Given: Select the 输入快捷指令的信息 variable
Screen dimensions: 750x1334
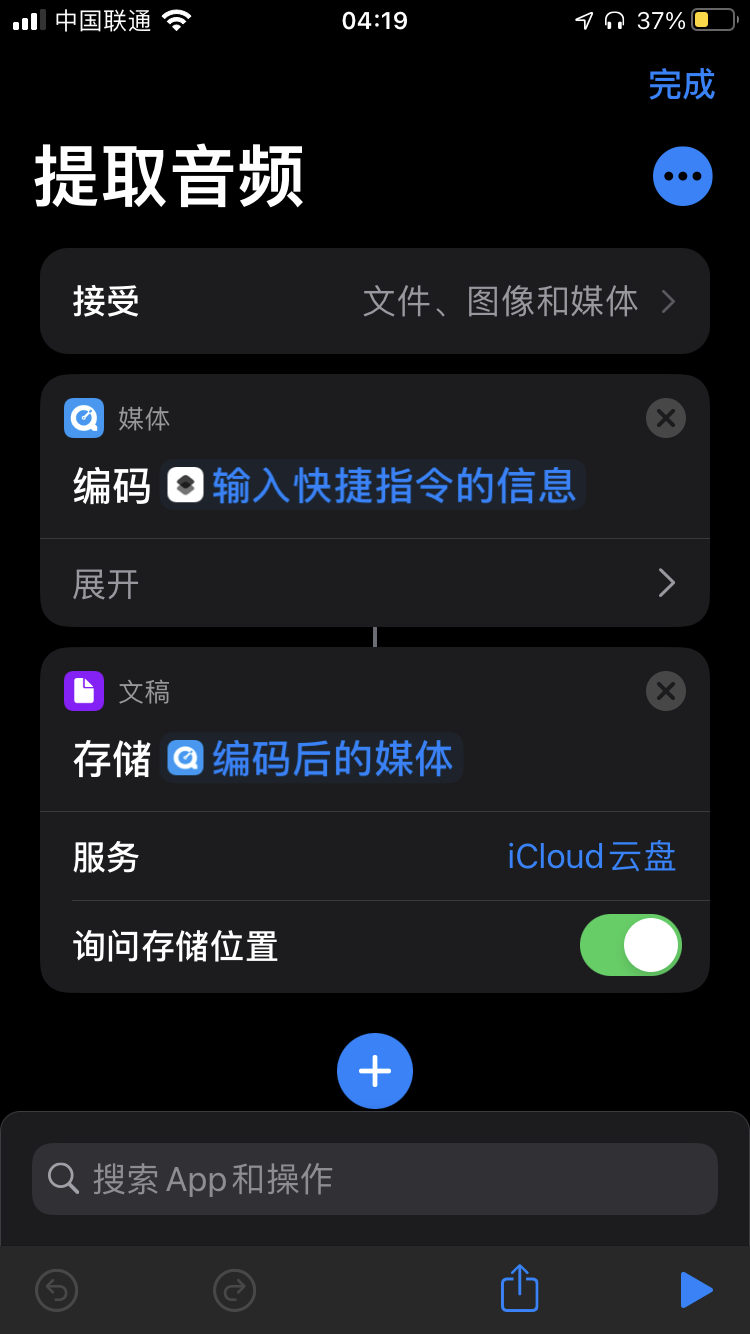Looking at the screenshot, I should pos(373,486).
